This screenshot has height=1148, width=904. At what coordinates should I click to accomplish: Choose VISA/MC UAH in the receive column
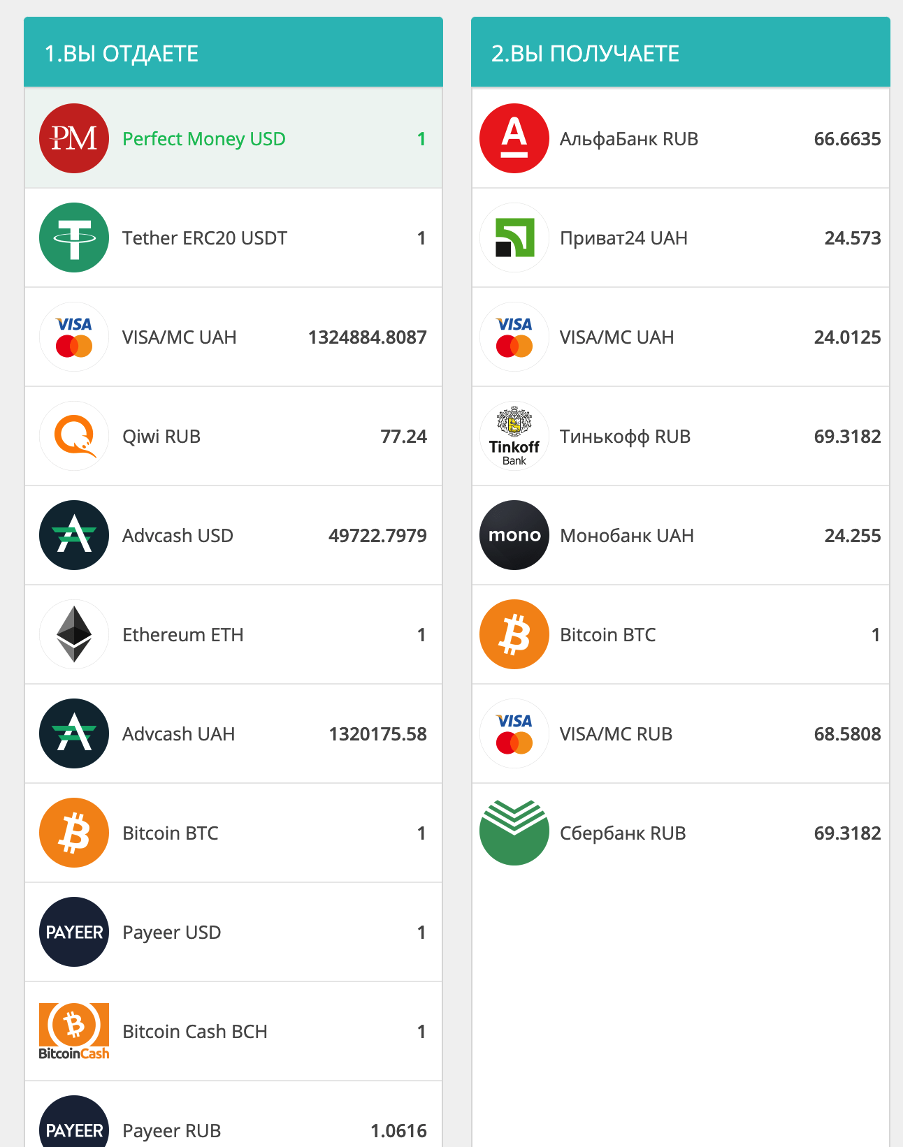(680, 337)
